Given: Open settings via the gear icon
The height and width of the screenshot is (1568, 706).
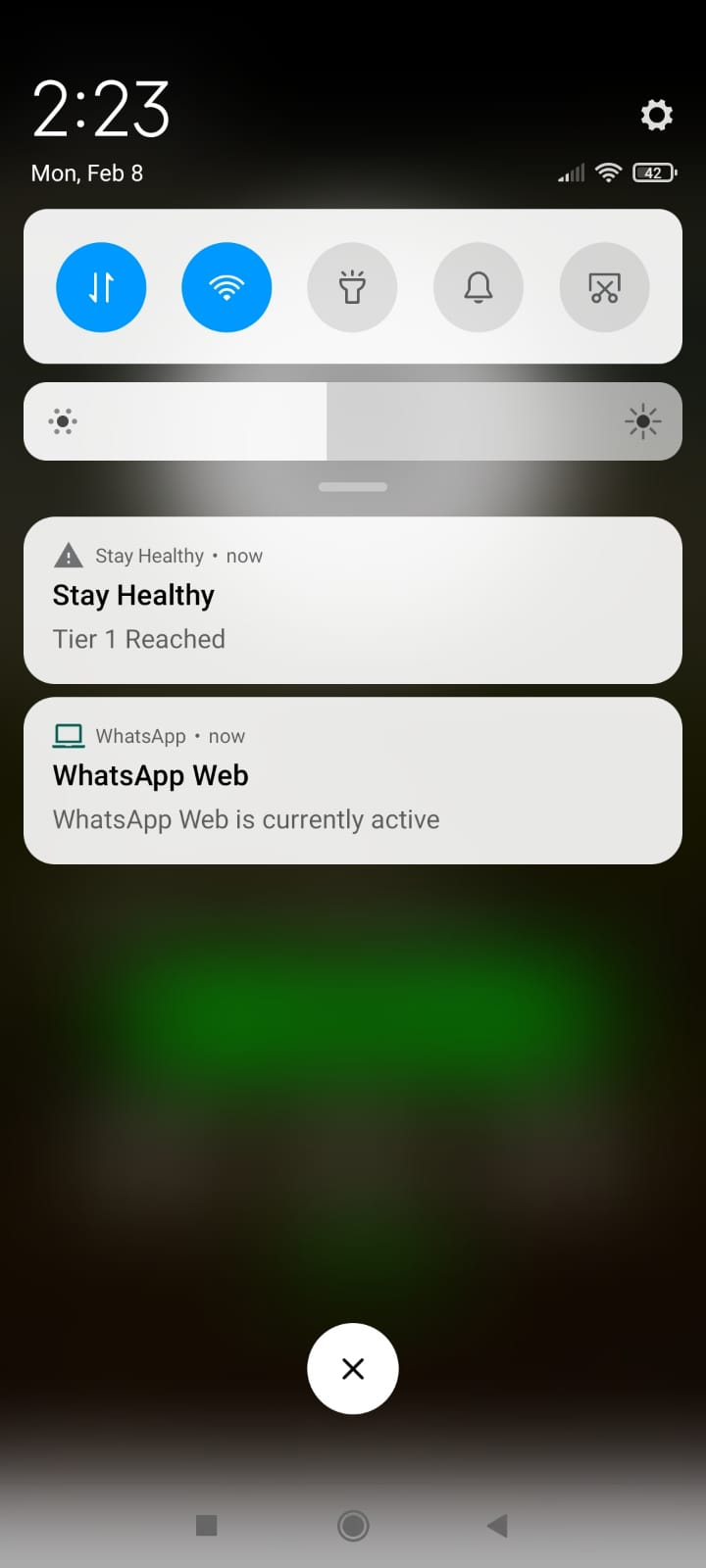Looking at the screenshot, I should 656,116.
